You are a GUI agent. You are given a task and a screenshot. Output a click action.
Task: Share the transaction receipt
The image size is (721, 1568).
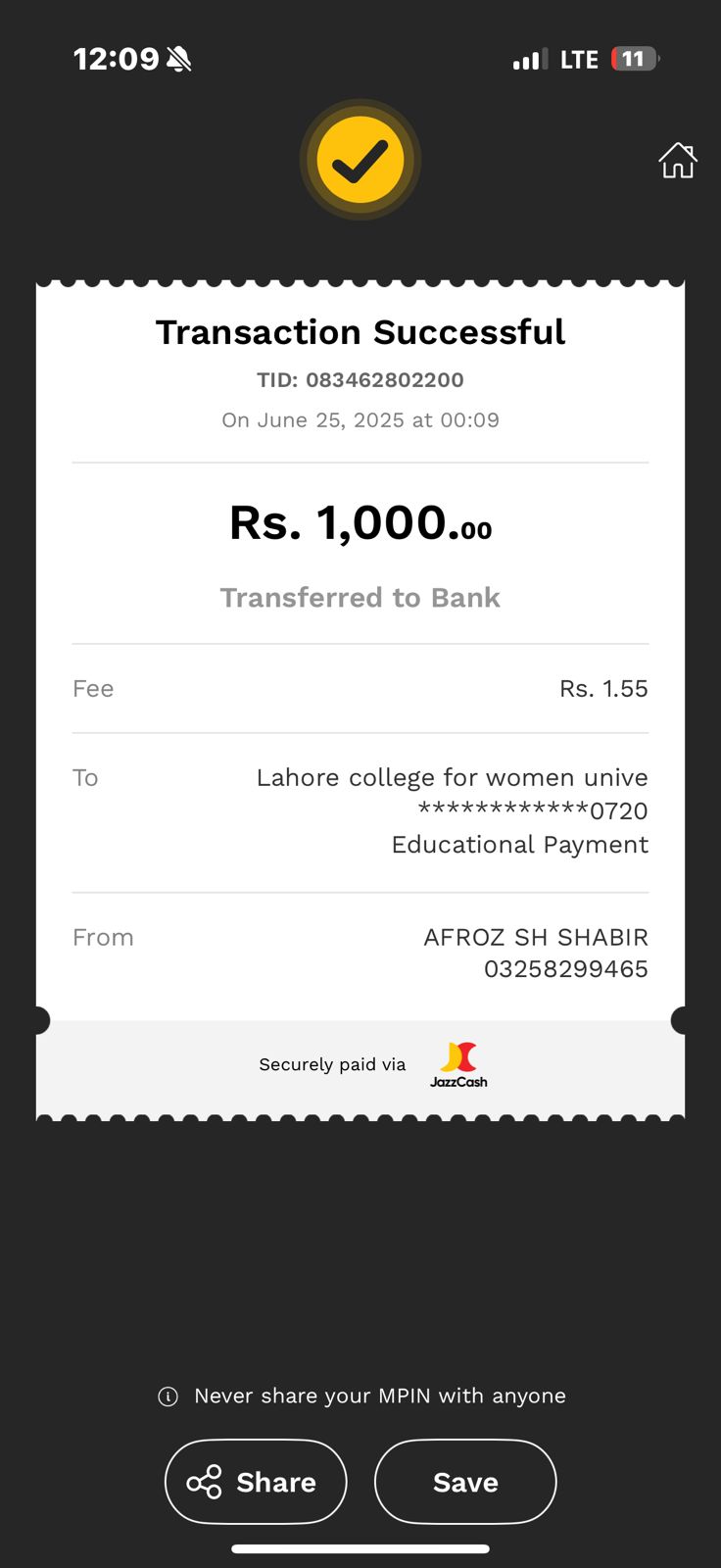[x=256, y=1482]
